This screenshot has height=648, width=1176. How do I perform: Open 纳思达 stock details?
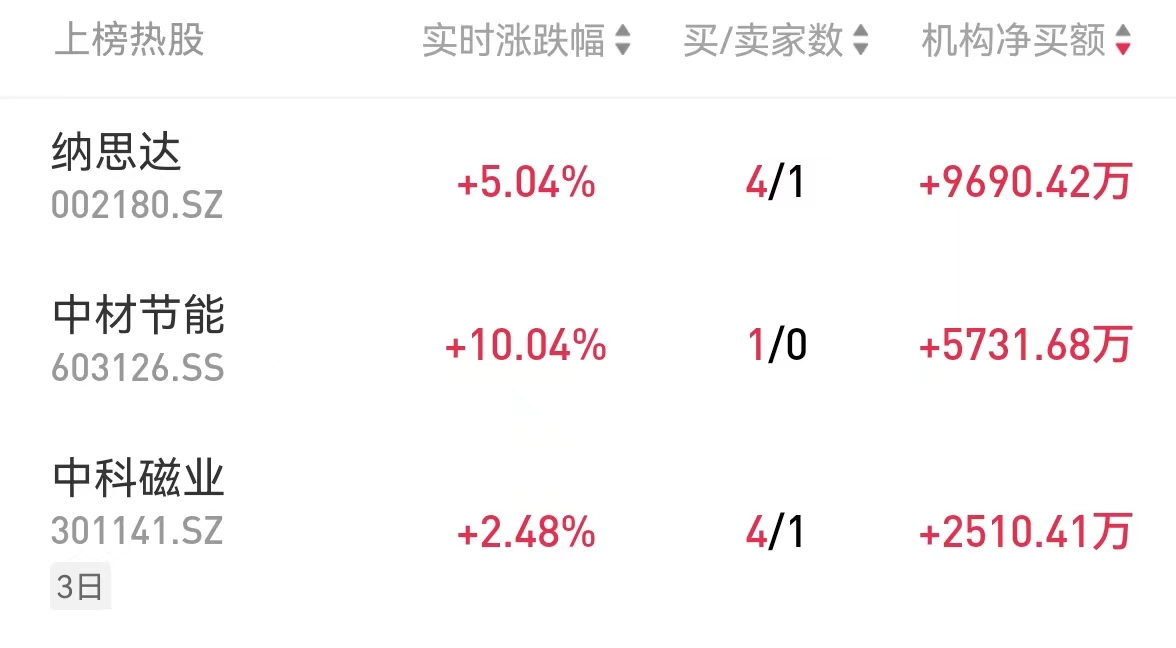pyautogui.click(x=117, y=154)
